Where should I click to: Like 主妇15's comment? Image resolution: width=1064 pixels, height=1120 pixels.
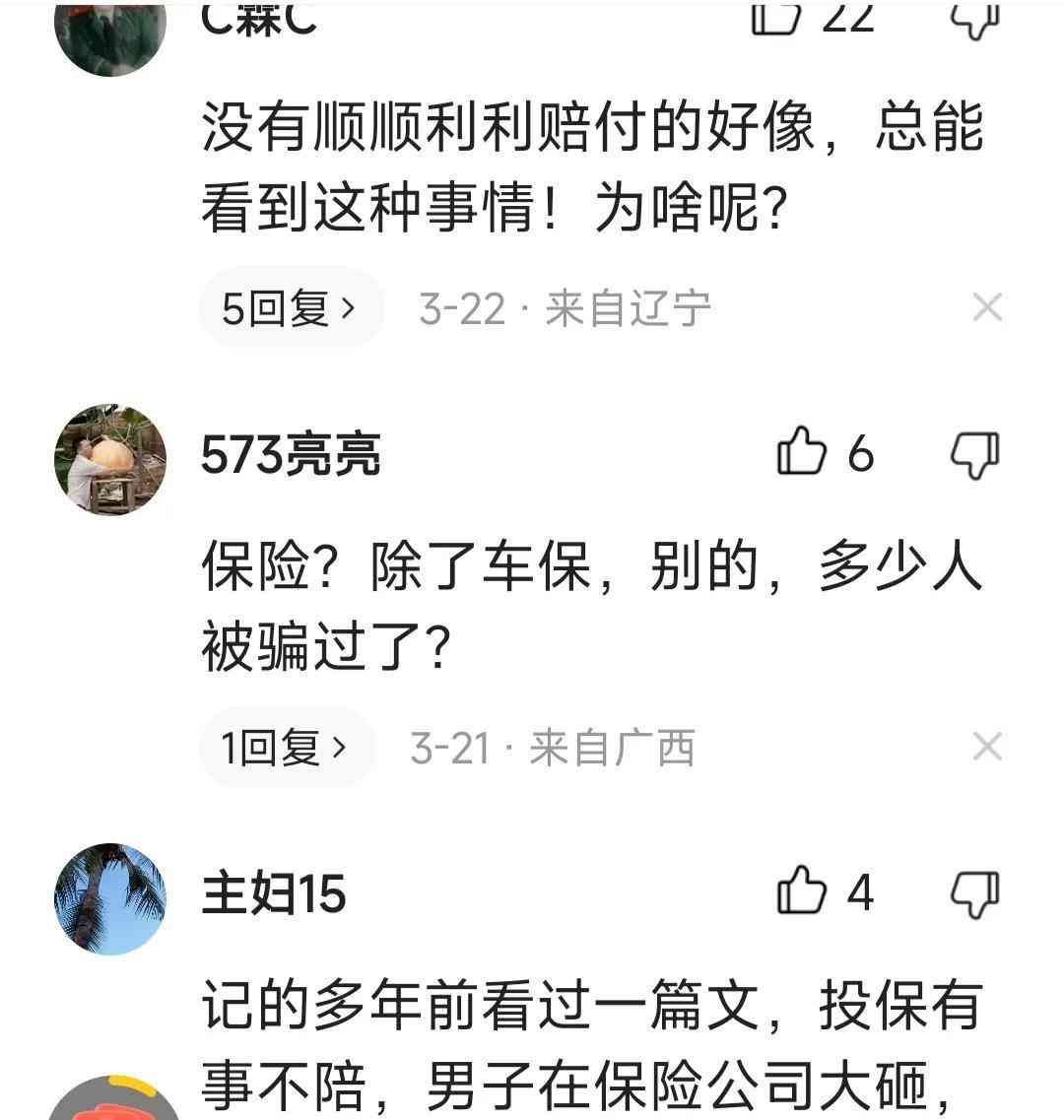802,893
